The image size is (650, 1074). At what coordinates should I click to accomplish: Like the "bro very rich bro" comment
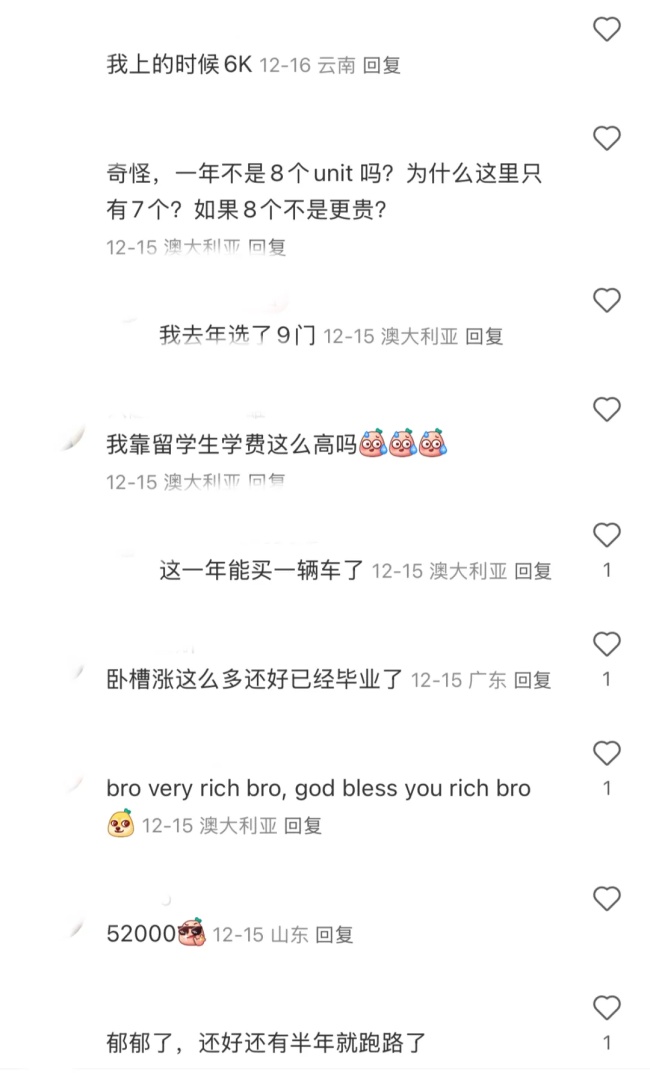[606, 753]
